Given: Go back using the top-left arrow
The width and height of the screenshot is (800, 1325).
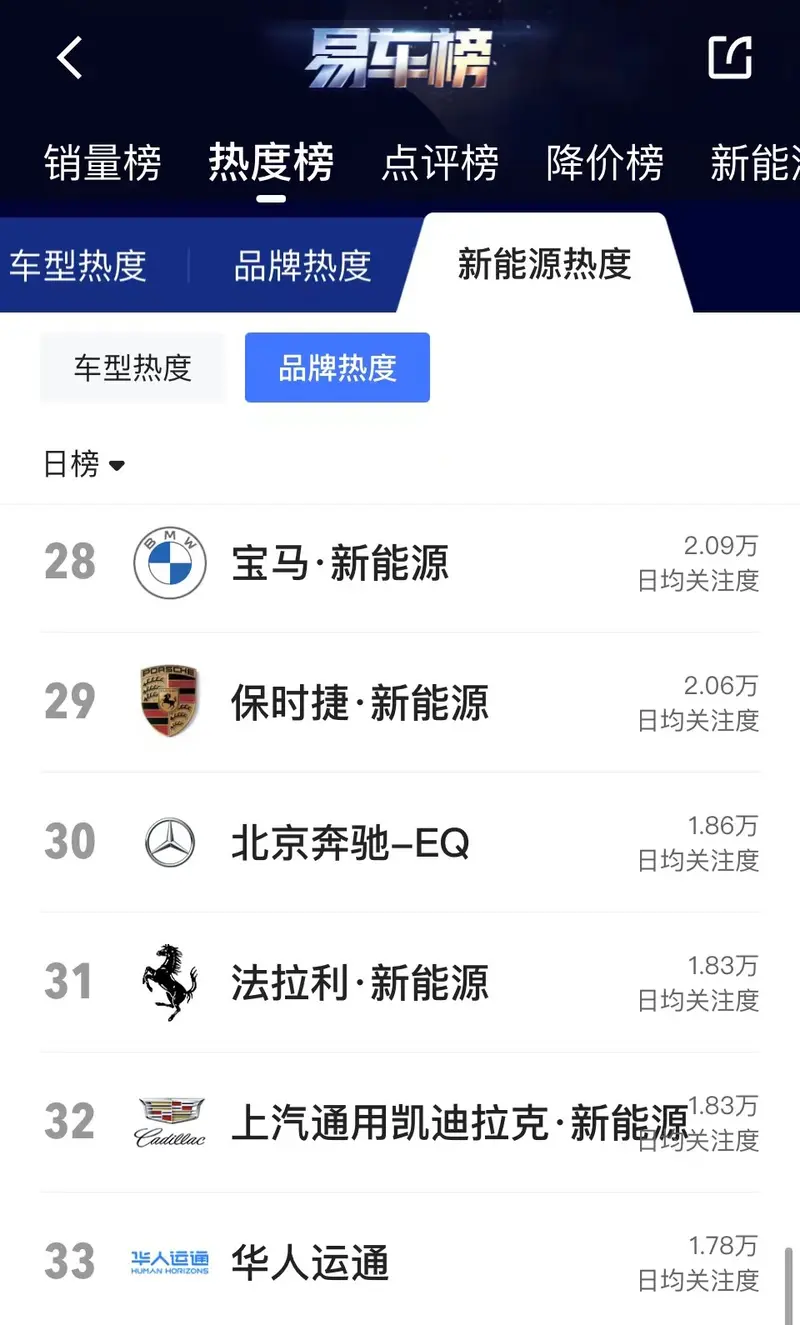Looking at the screenshot, I should click(x=69, y=58).
